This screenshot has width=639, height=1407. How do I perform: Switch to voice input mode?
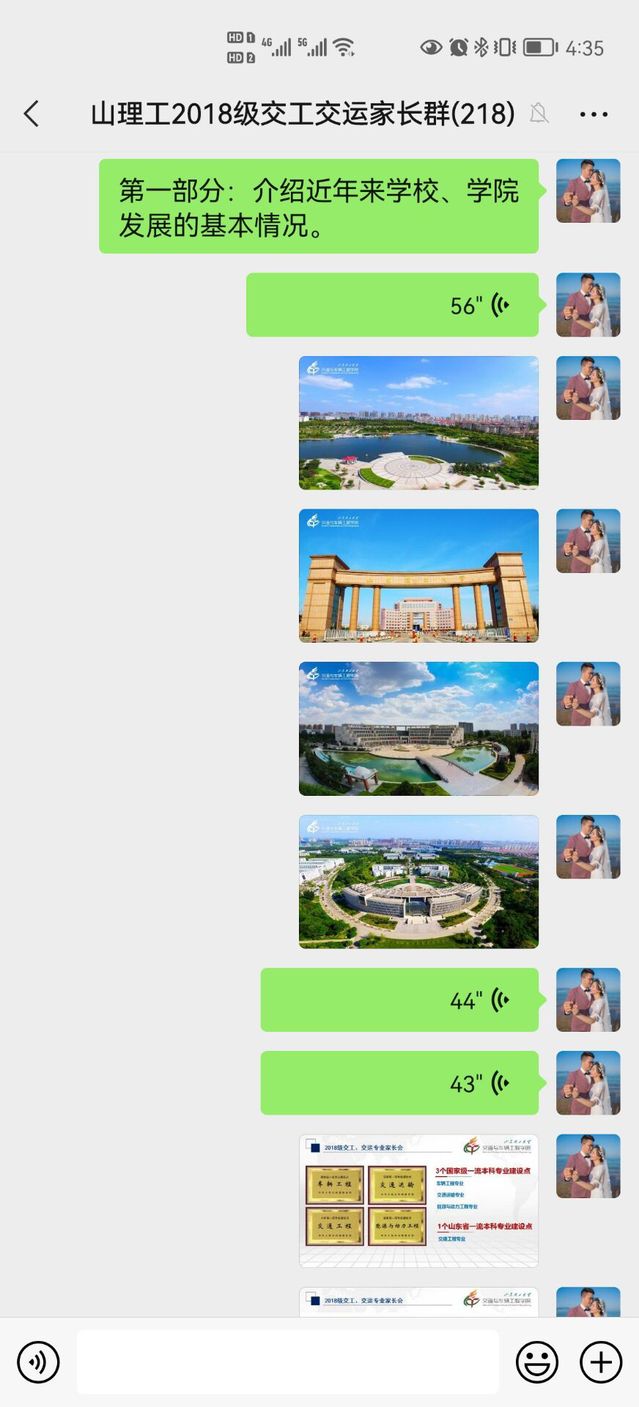click(x=38, y=1362)
